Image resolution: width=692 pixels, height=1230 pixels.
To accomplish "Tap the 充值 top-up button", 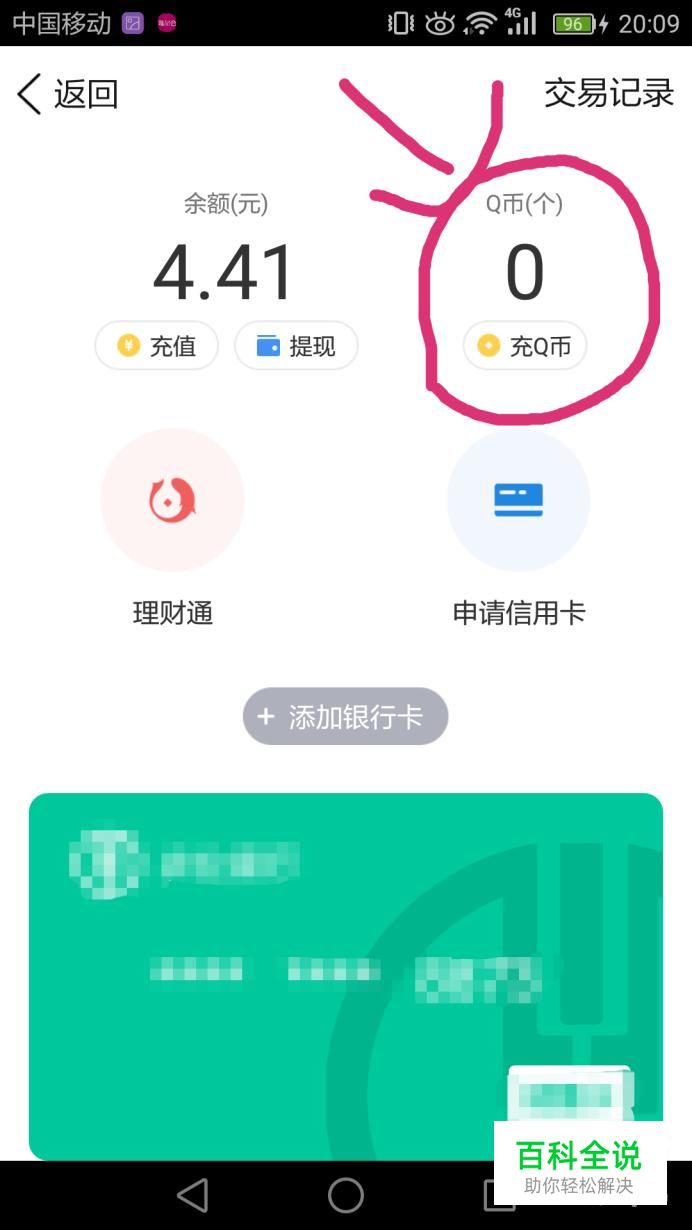I will click(x=156, y=347).
